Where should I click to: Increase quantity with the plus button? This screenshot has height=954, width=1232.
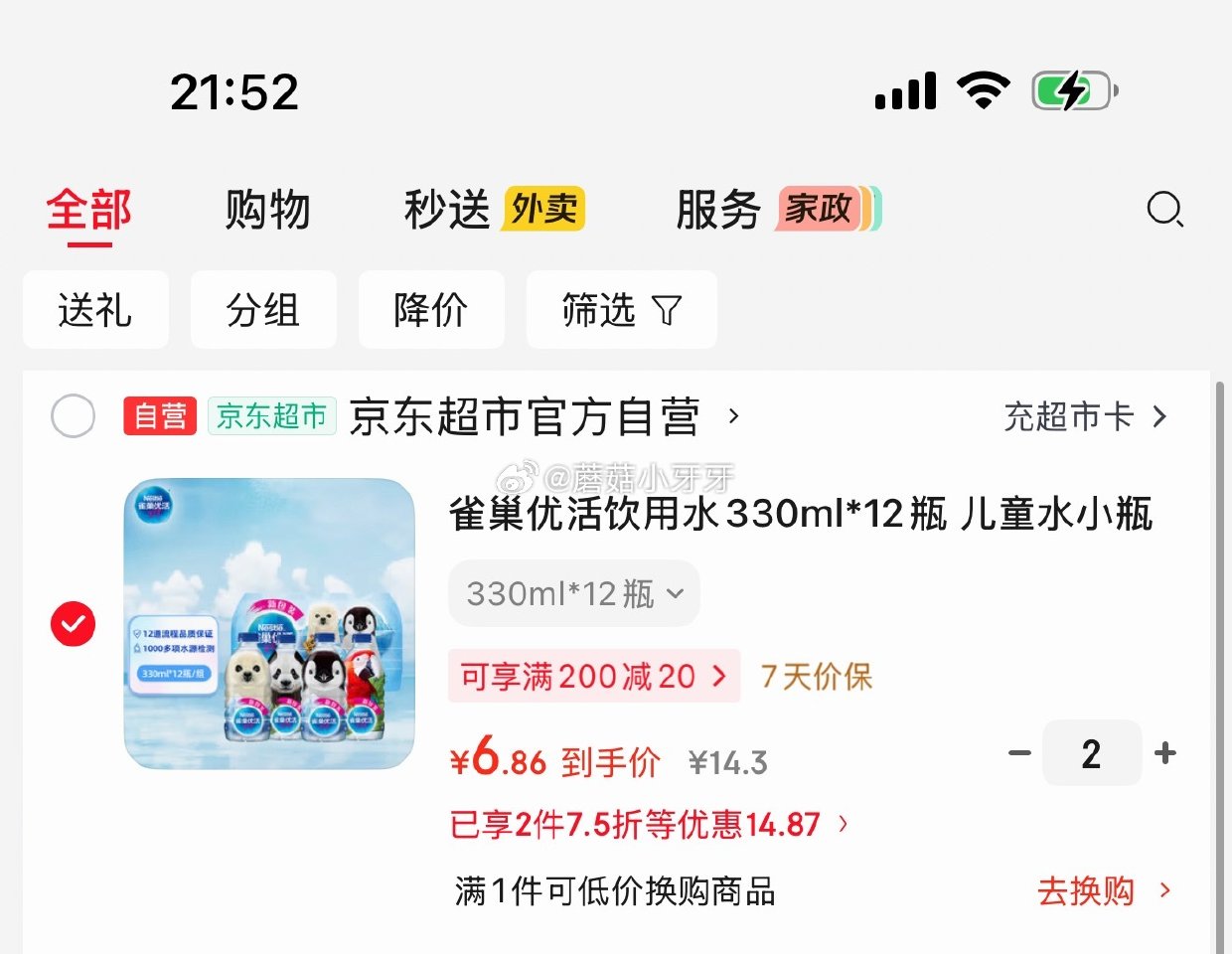1165,753
